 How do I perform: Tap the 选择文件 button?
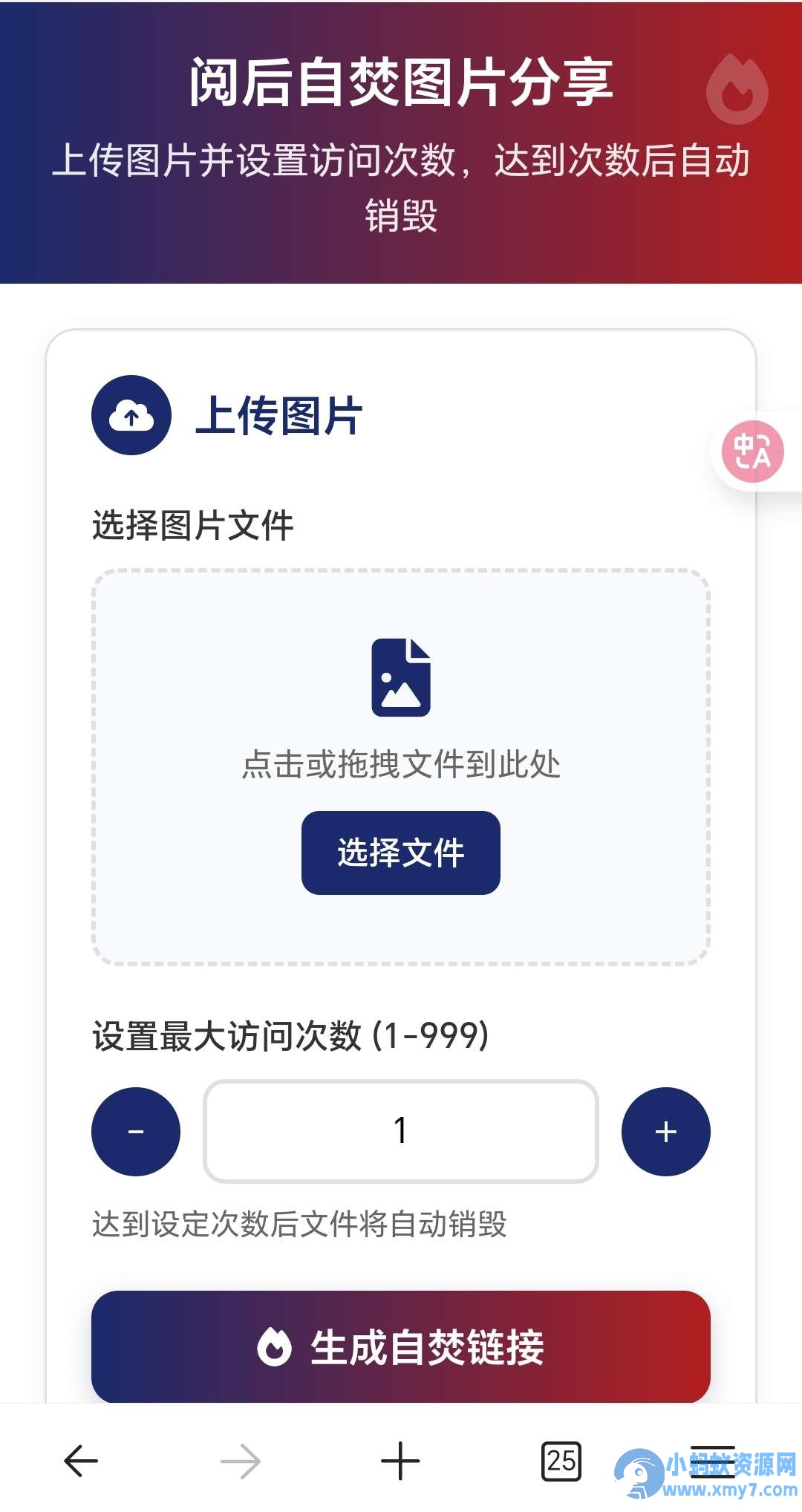pos(400,853)
